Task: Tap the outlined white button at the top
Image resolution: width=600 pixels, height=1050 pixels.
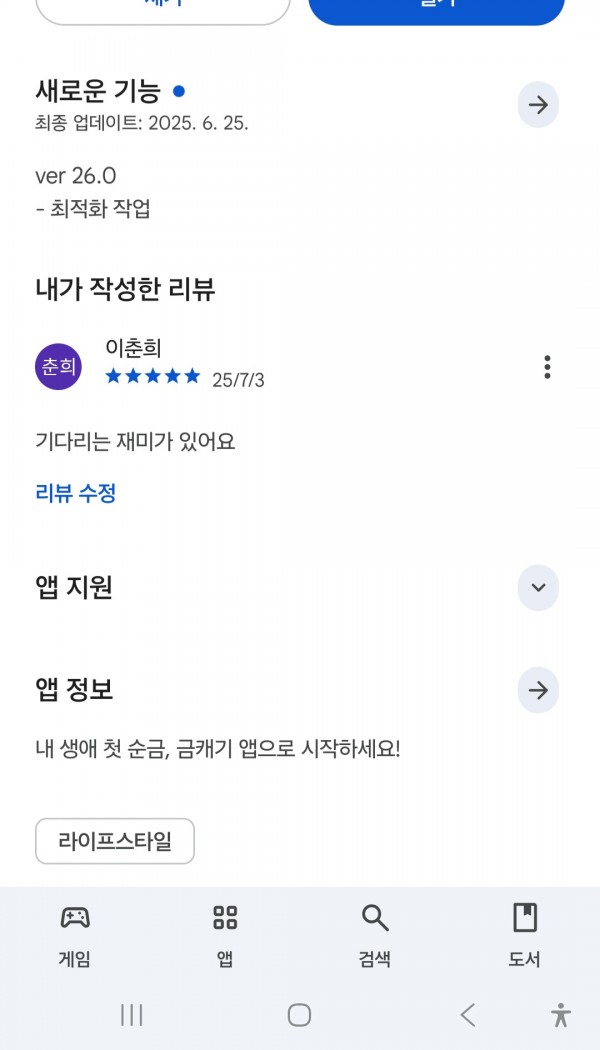Action: pyautogui.click(x=163, y=10)
